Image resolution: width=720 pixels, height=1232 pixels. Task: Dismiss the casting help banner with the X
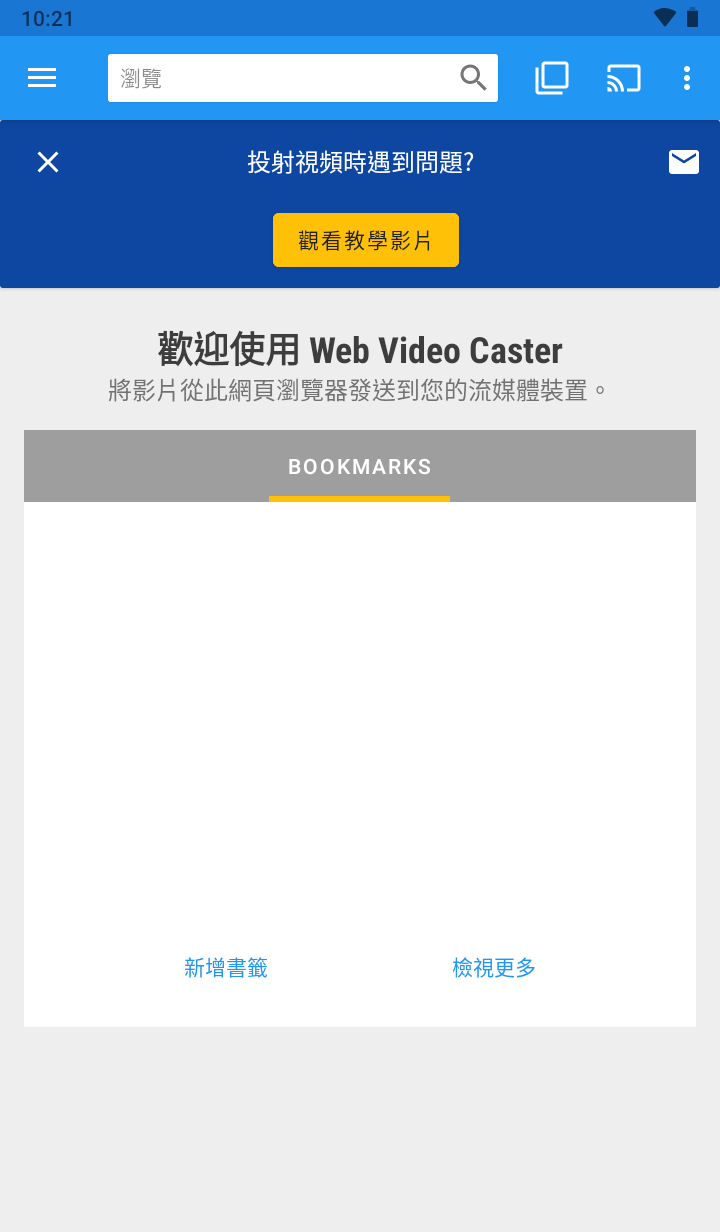47,161
